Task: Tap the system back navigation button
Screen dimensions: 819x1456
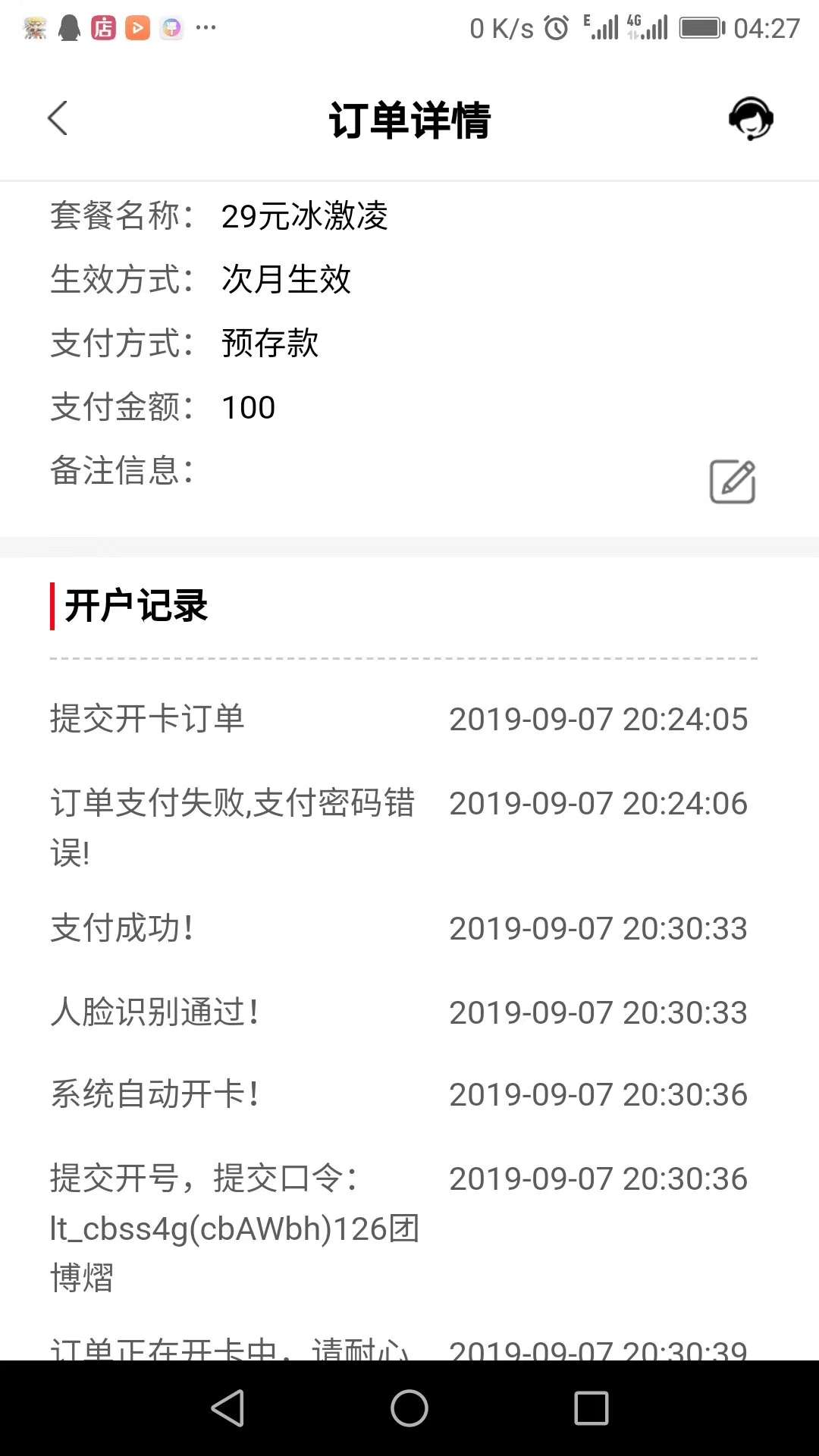Action: pos(227,1408)
